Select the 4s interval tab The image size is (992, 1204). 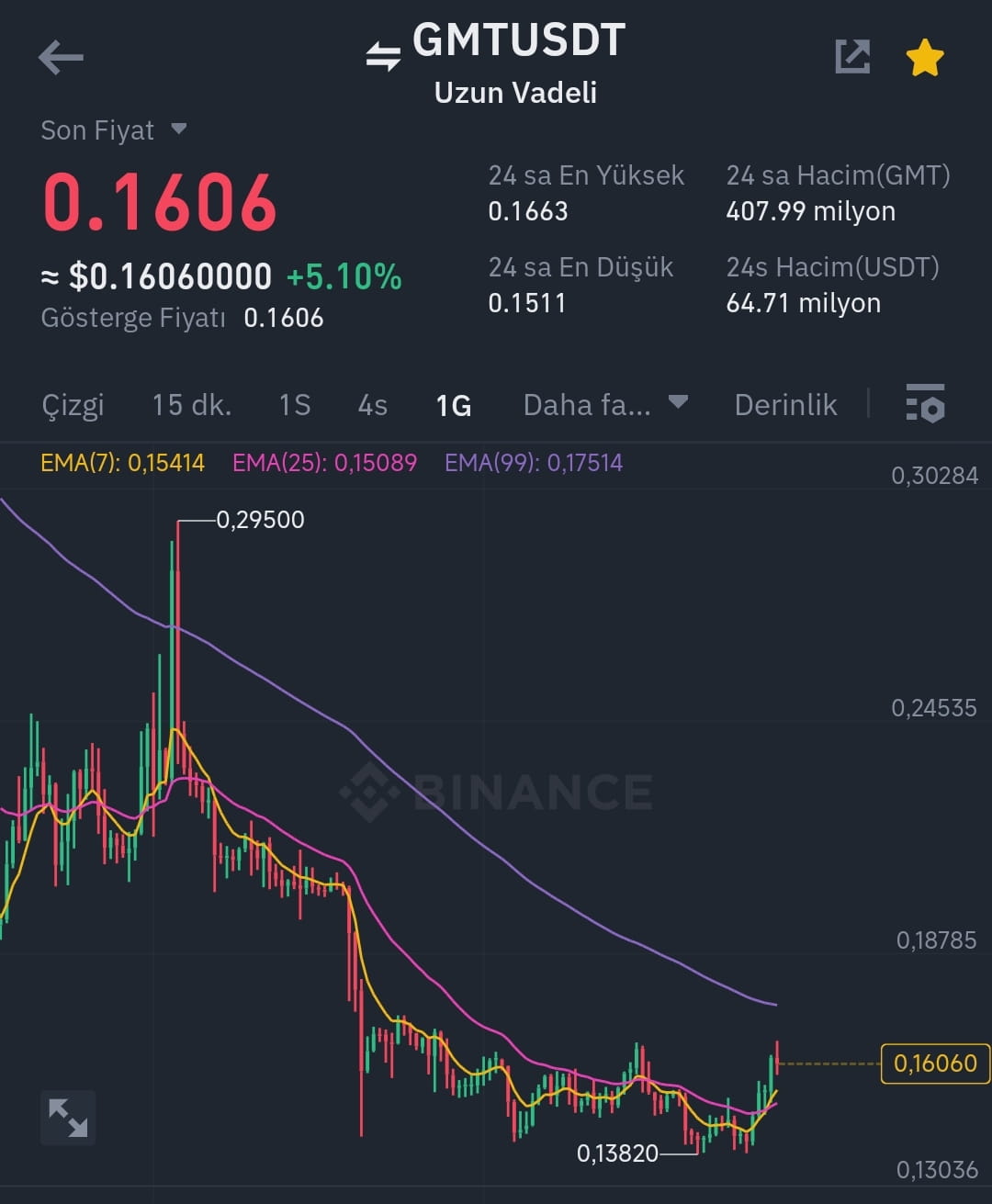coord(371,404)
